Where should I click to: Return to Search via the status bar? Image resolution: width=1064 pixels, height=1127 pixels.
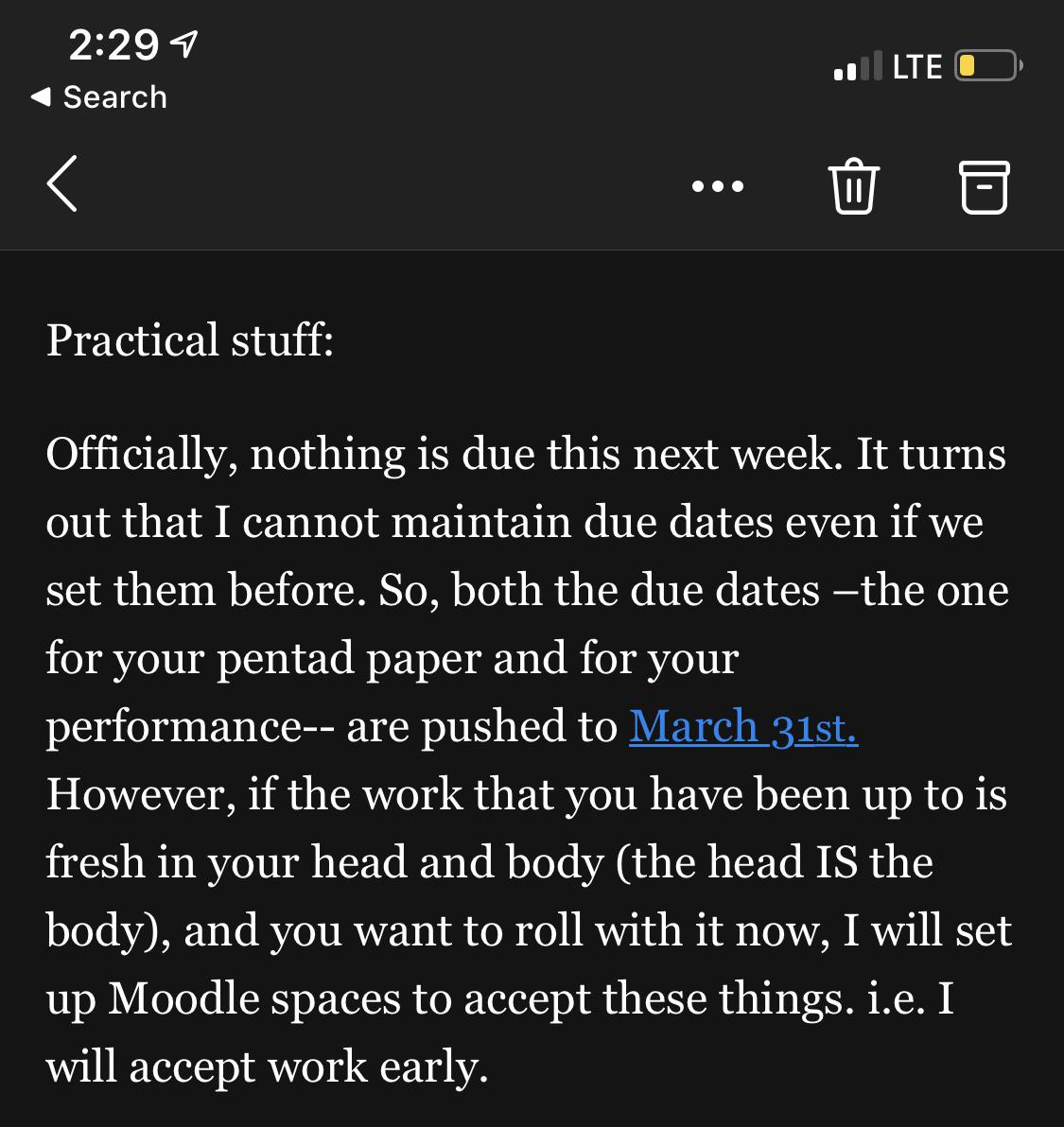99,96
